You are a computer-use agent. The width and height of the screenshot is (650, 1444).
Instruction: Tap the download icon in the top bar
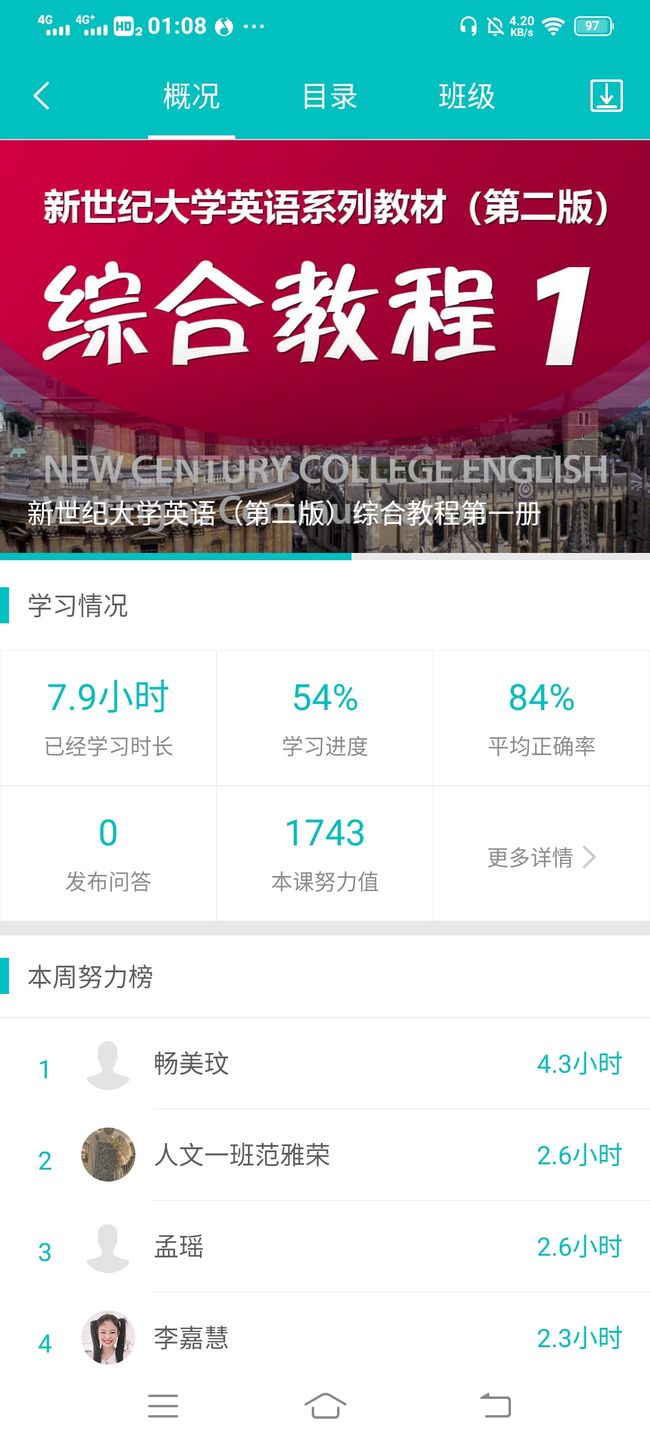click(606, 96)
